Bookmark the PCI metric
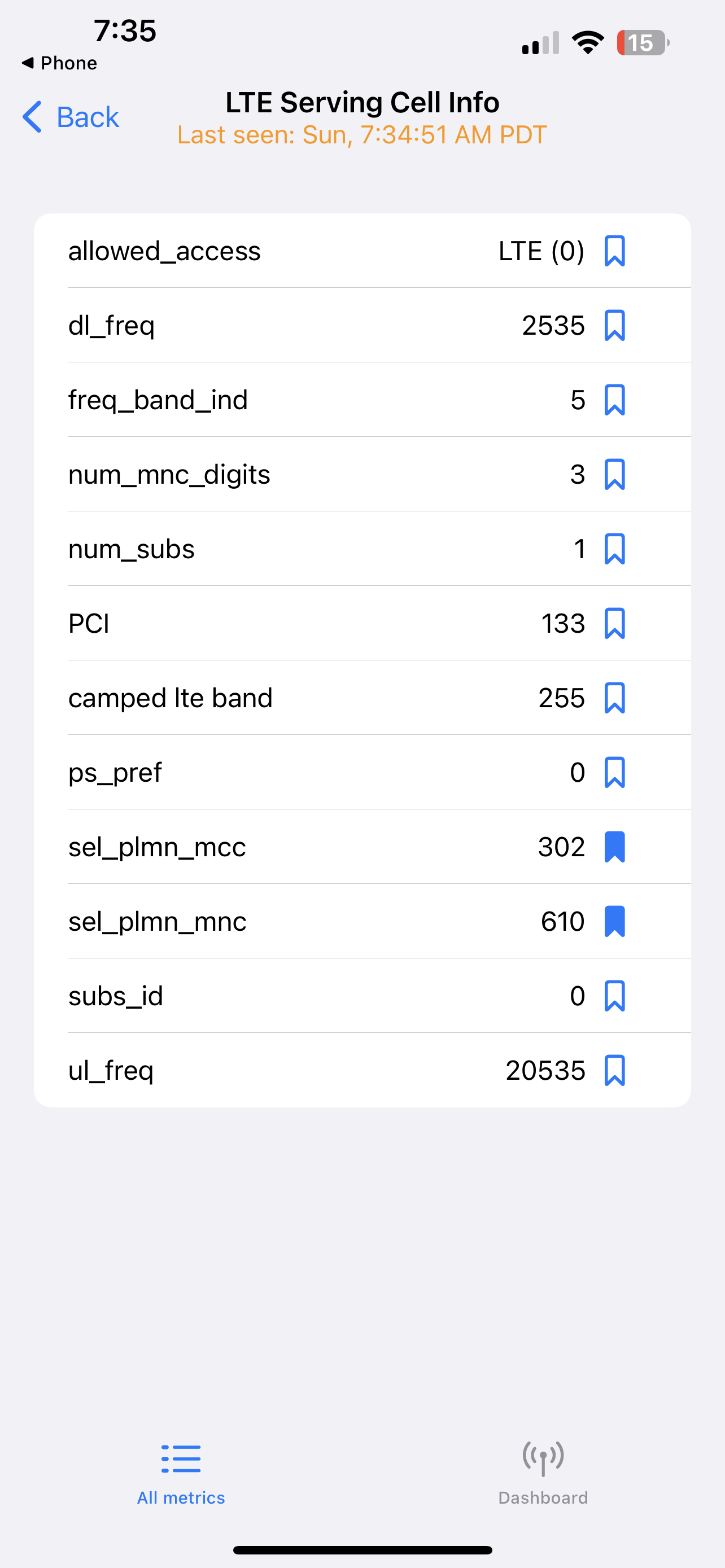Screen dimensions: 725x1568 614,623
